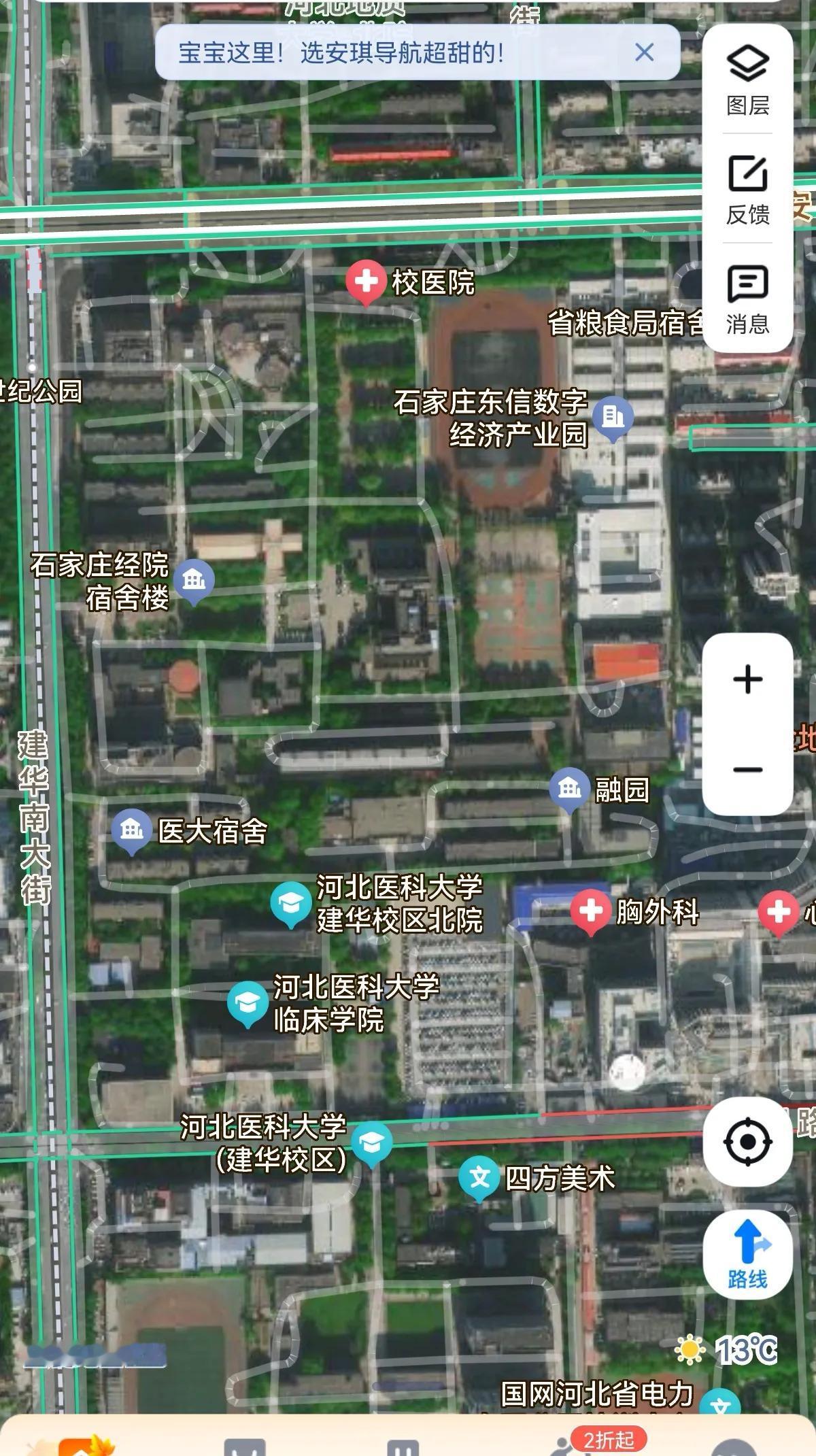This screenshot has width=816, height=1456.
Task: Dismiss the 安琪导航 voice banner
Action: 644,52
